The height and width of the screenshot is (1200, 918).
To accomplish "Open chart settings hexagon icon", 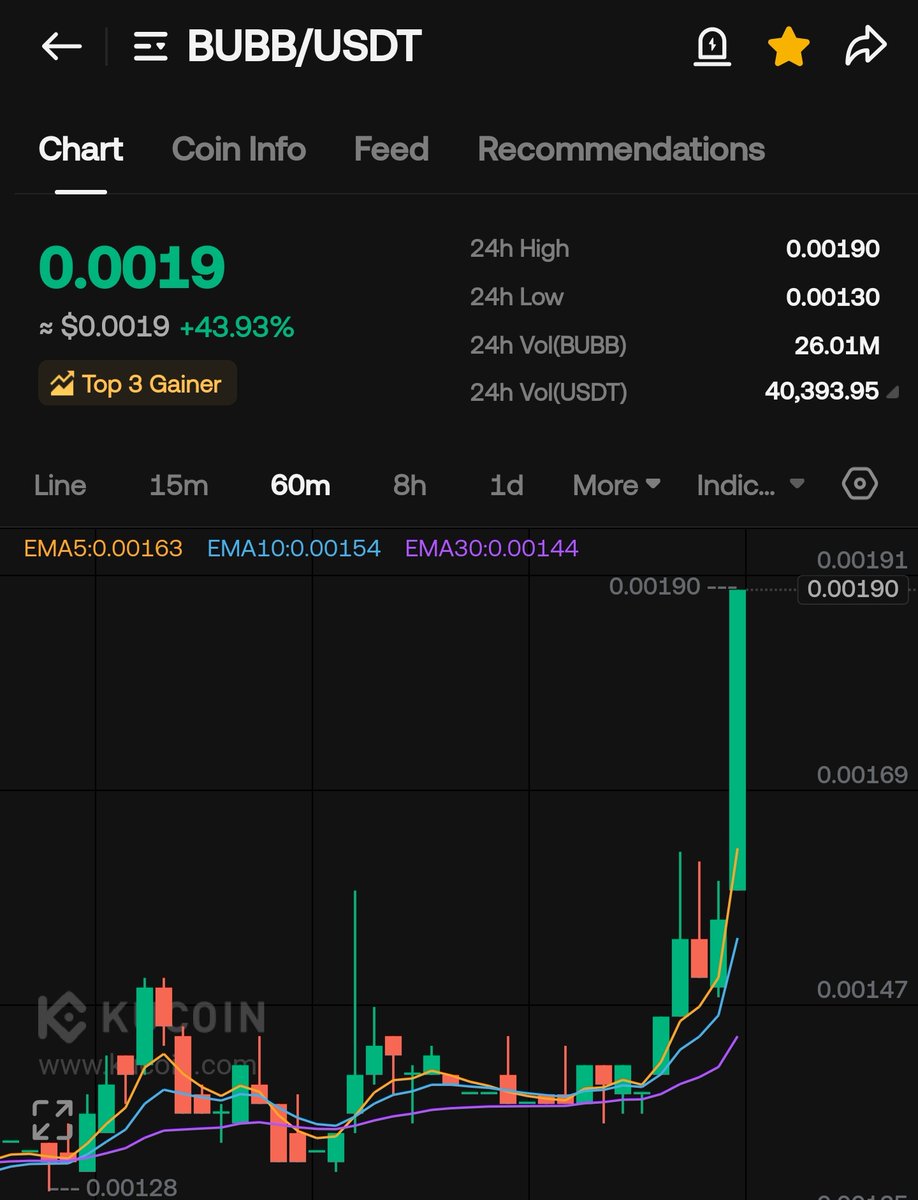I will (x=860, y=485).
